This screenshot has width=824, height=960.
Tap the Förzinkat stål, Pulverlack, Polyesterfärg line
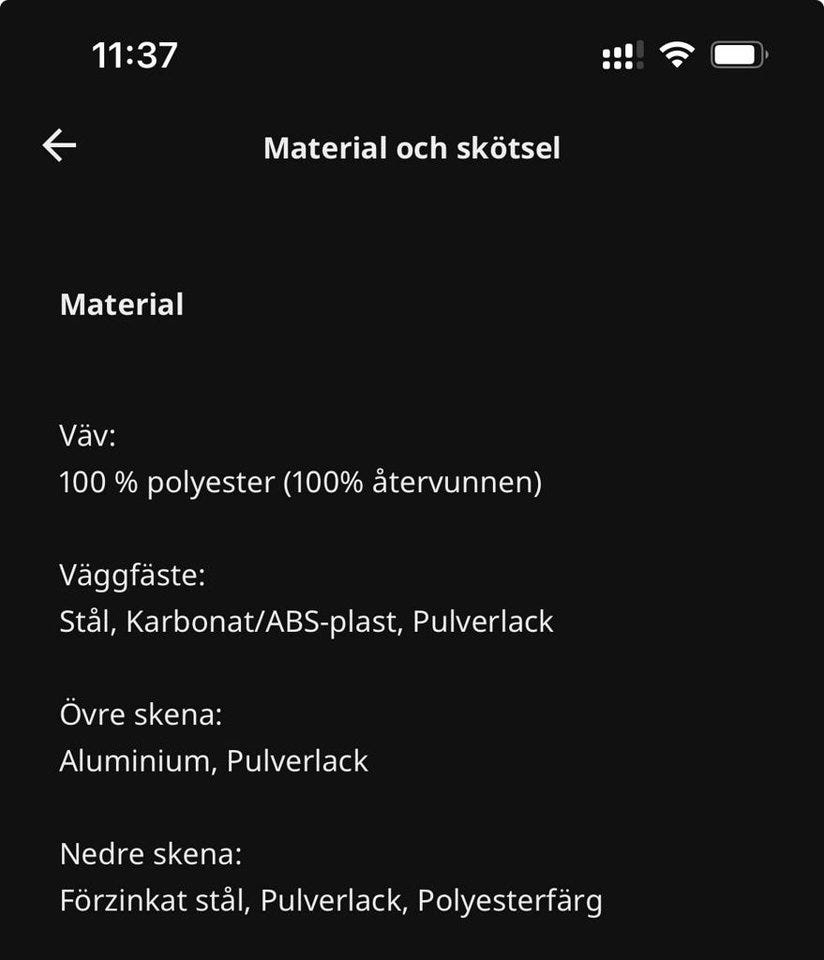[331, 900]
